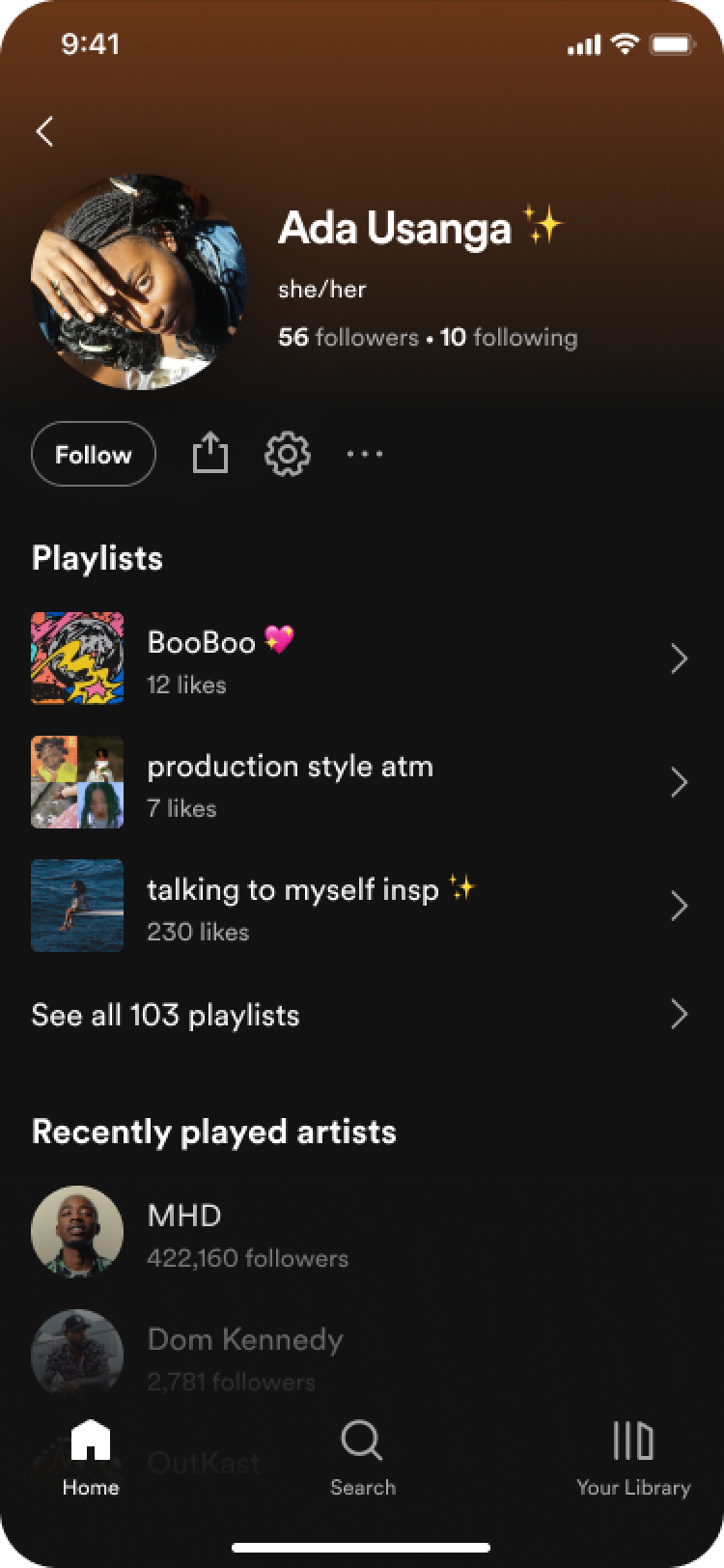This screenshot has height=1568, width=724.
Task: Open the settings gear
Action: pos(288,454)
